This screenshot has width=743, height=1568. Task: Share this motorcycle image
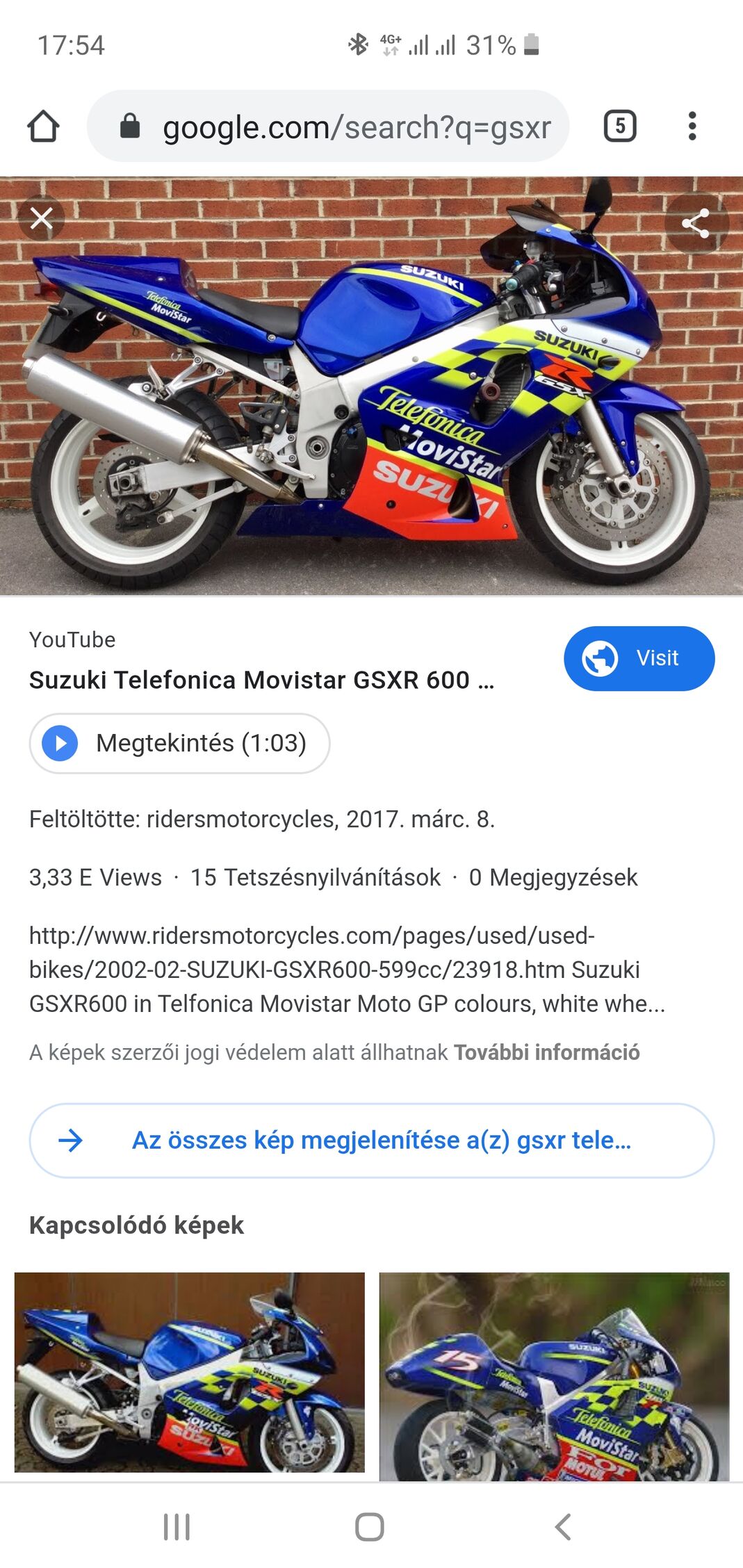tap(696, 223)
